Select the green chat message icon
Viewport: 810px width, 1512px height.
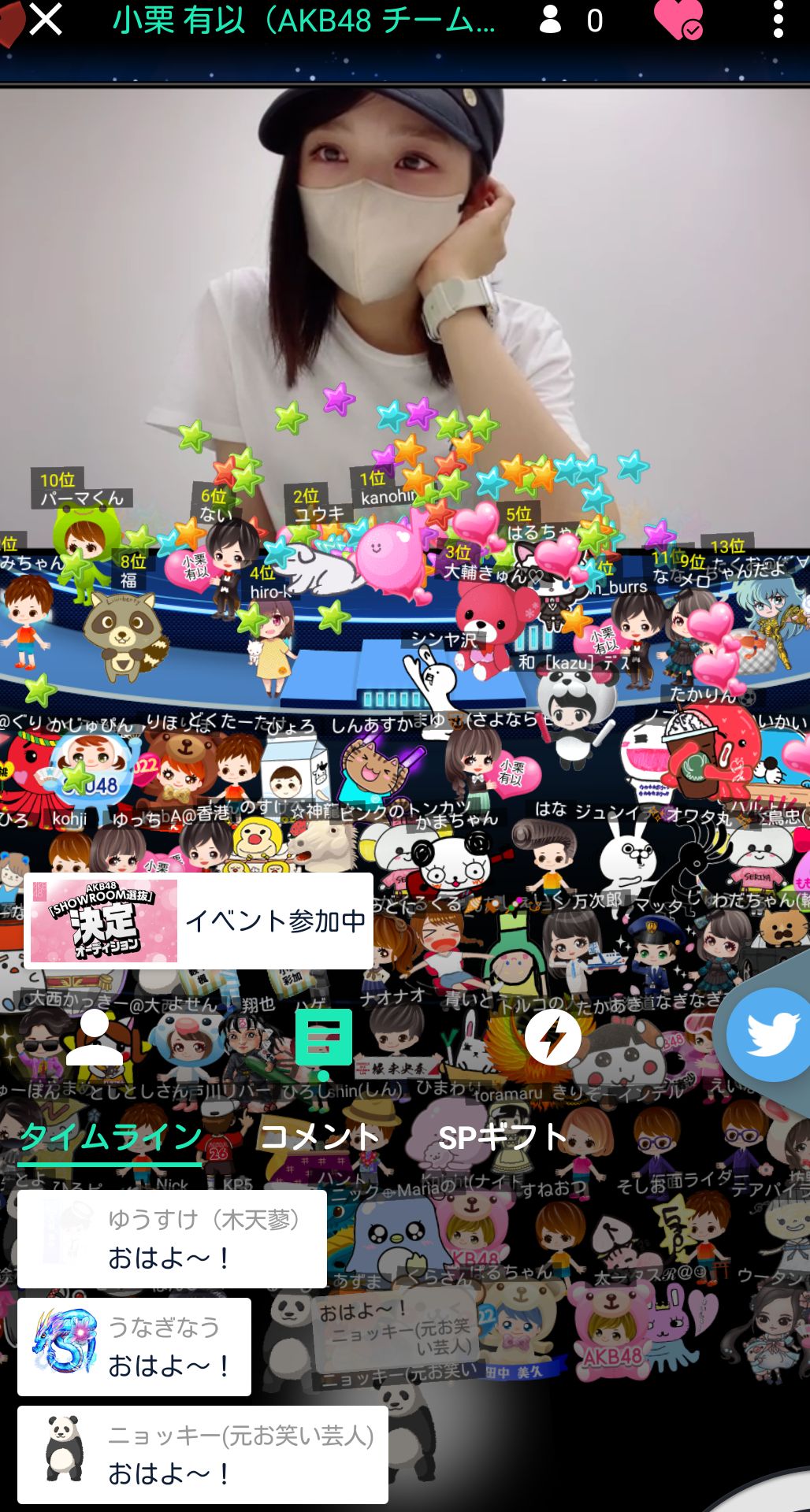pos(323,1040)
